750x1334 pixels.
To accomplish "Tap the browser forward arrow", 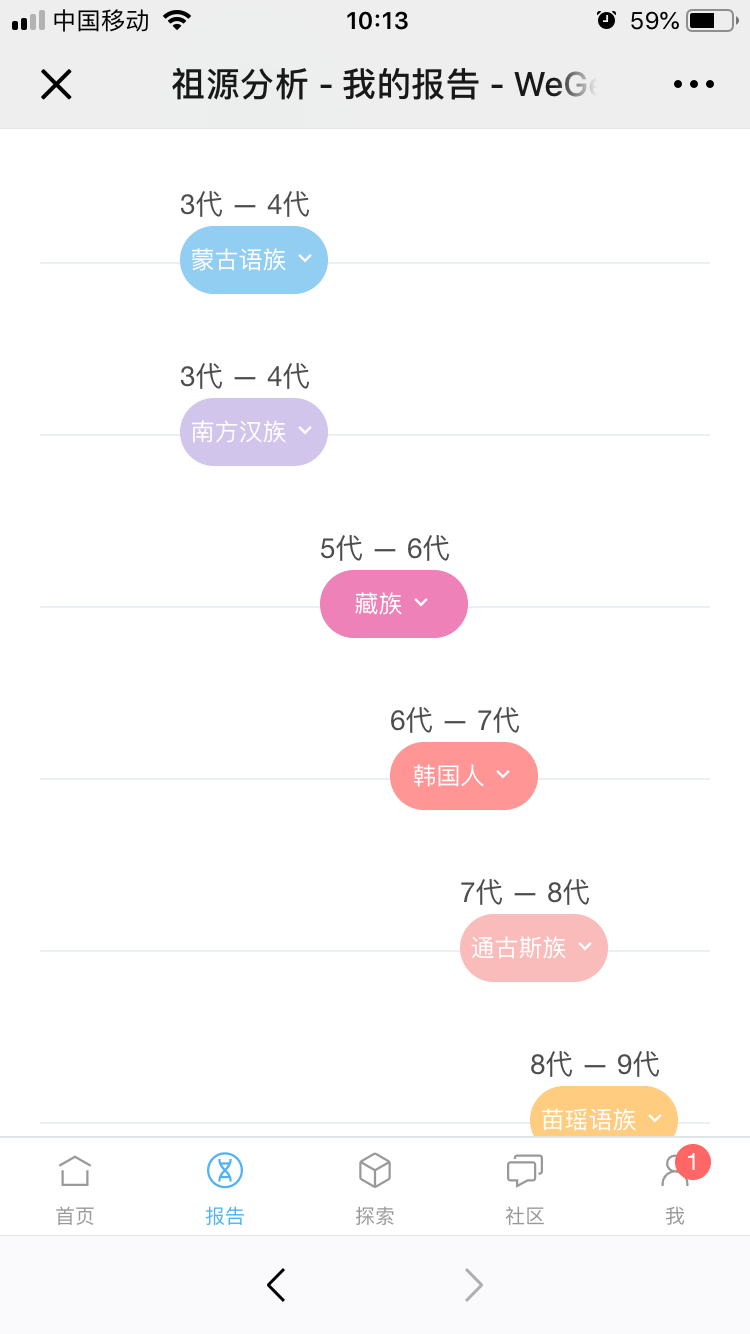I will [474, 1285].
